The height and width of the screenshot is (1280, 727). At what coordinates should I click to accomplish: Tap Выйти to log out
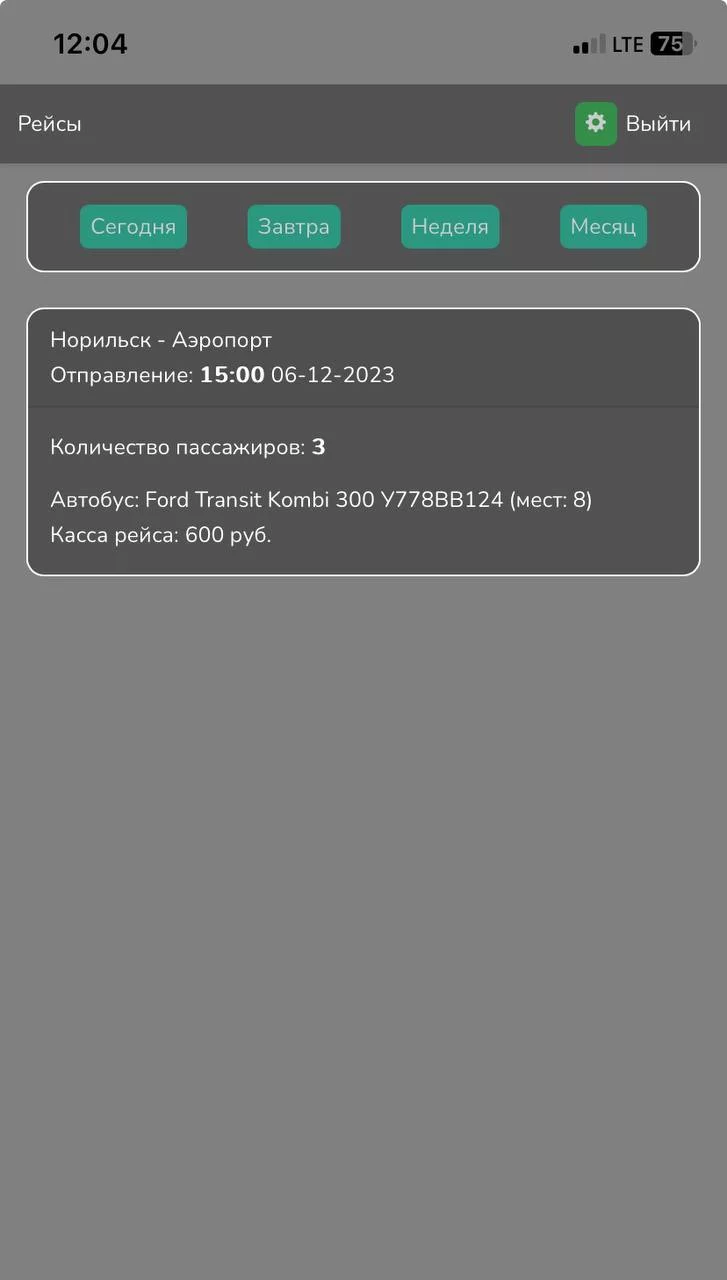click(658, 124)
